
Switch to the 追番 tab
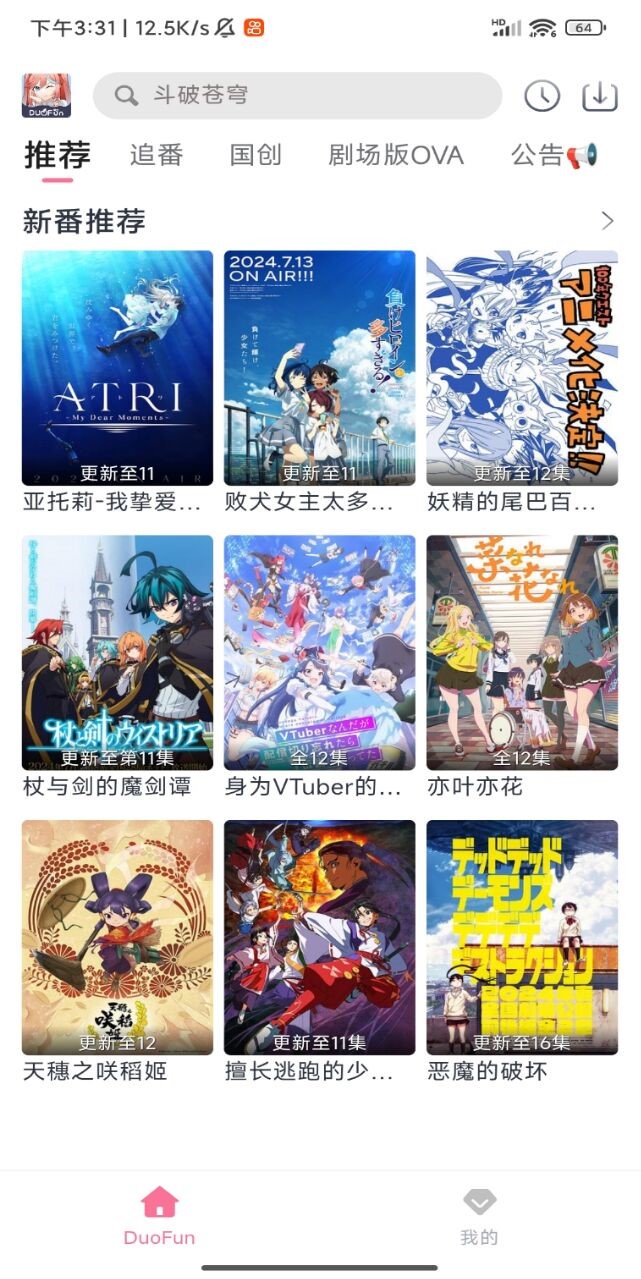click(x=156, y=155)
